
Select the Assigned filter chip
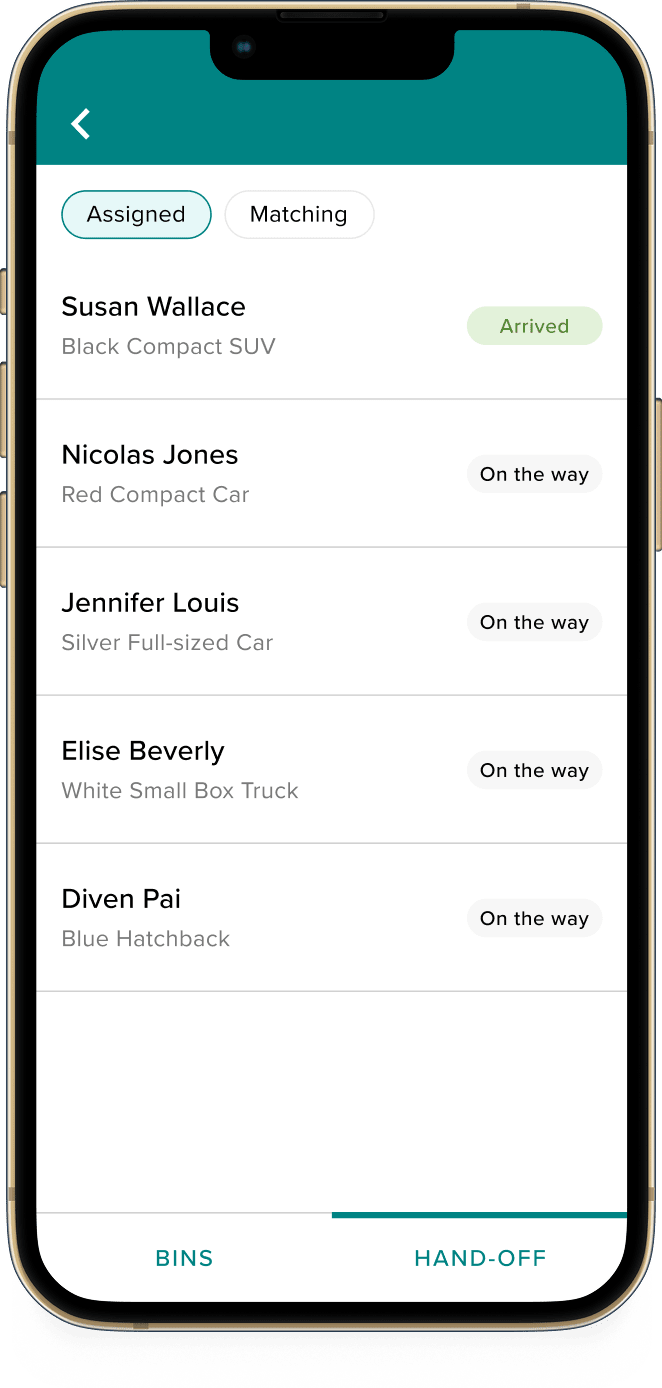point(136,214)
